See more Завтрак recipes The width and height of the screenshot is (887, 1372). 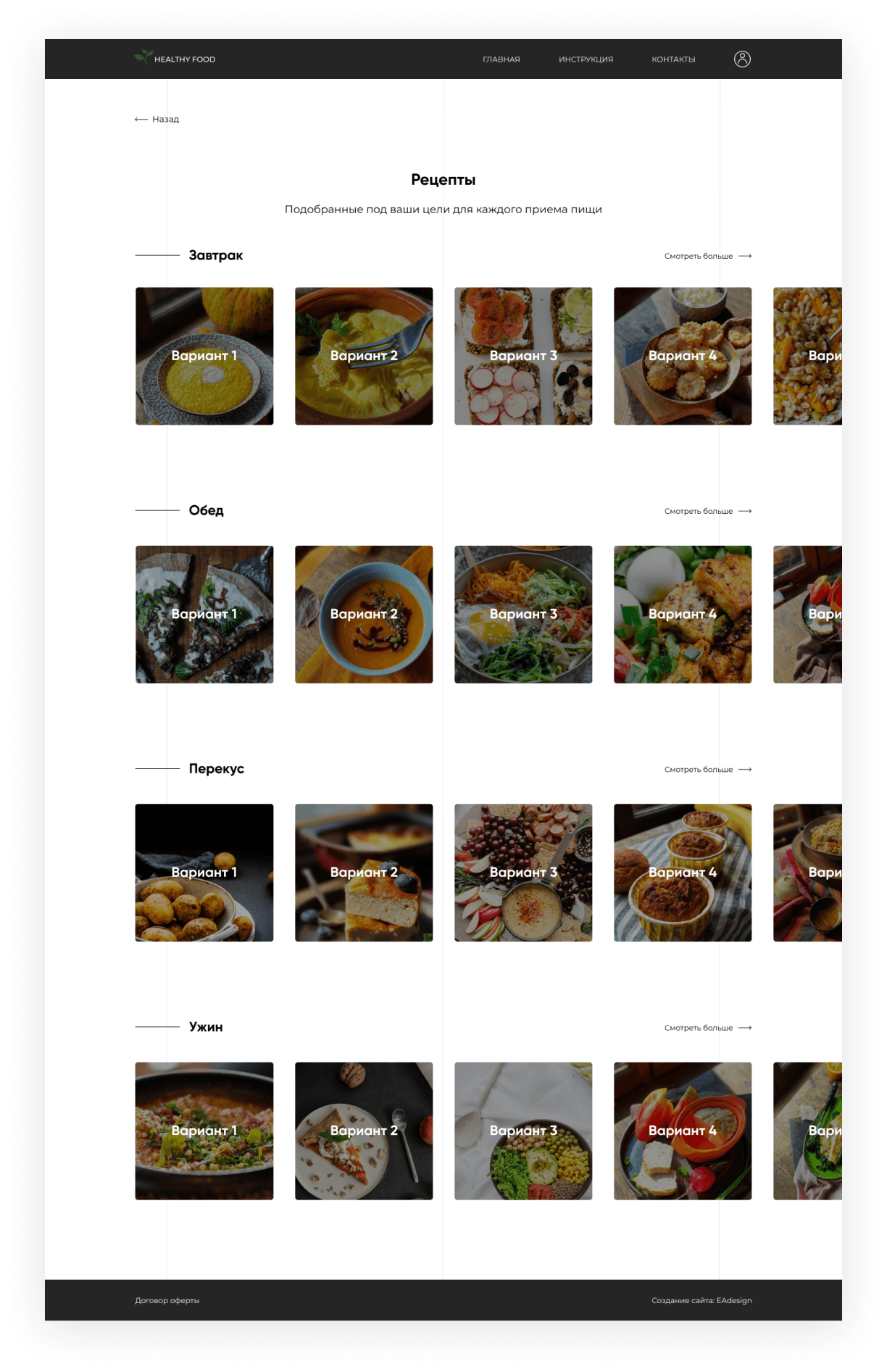click(x=707, y=256)
